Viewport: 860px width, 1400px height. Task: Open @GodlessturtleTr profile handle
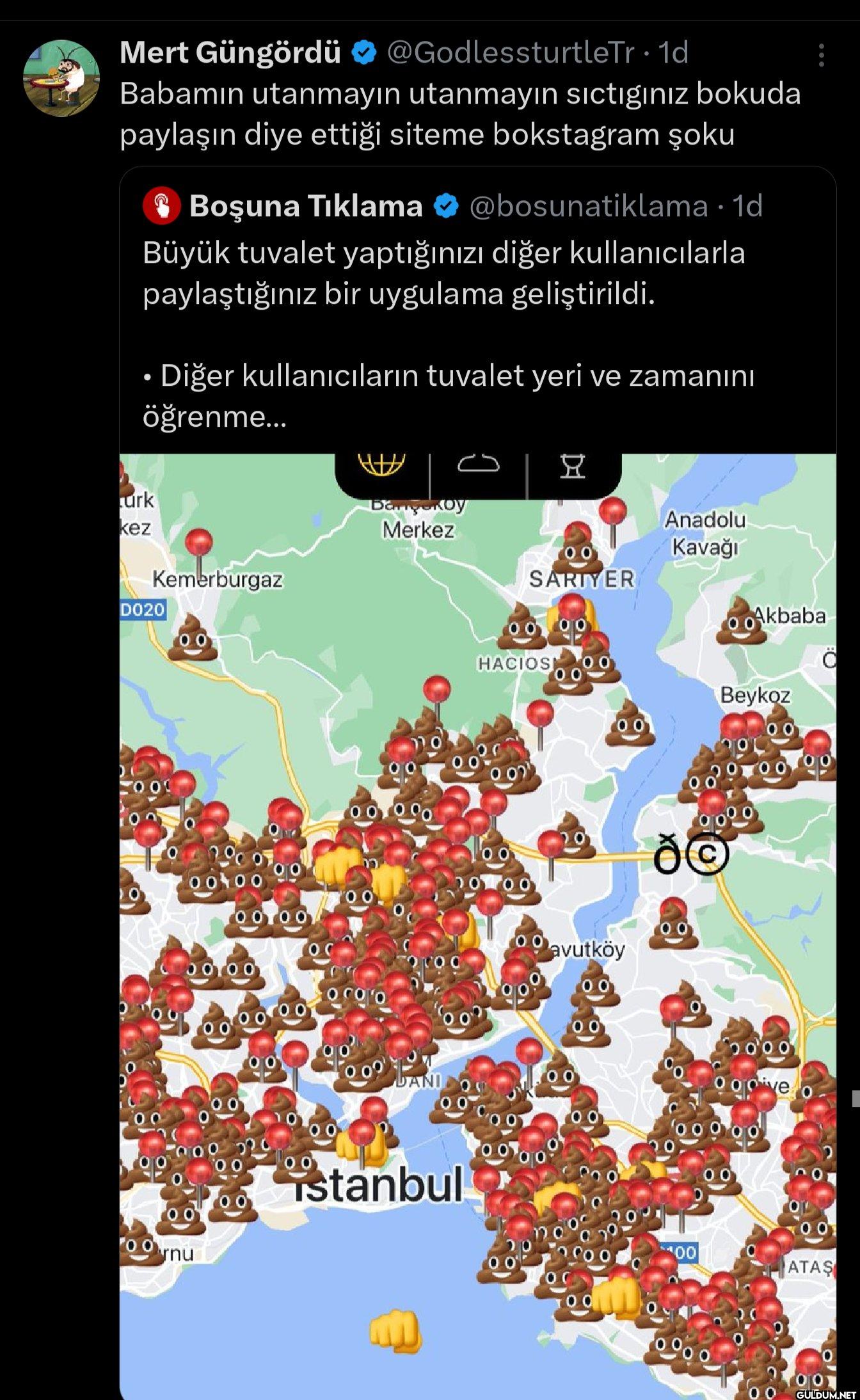pos(511,52)
